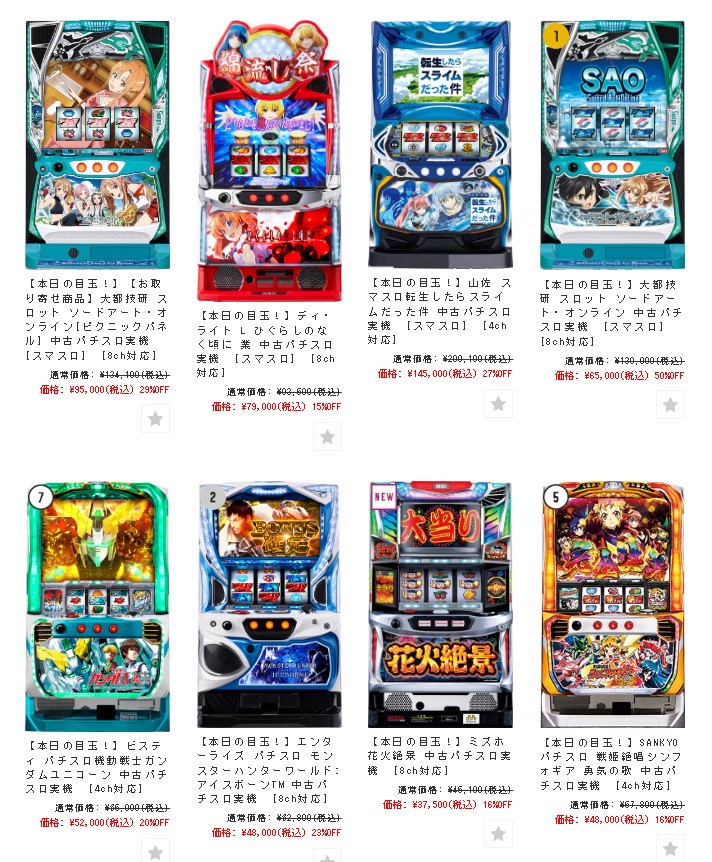This screenshot has height=862, width=712.
Task: Star the 戦姫絶唱シンフォギア 勇気の歌 listing
Action: [x=670, y=849]
